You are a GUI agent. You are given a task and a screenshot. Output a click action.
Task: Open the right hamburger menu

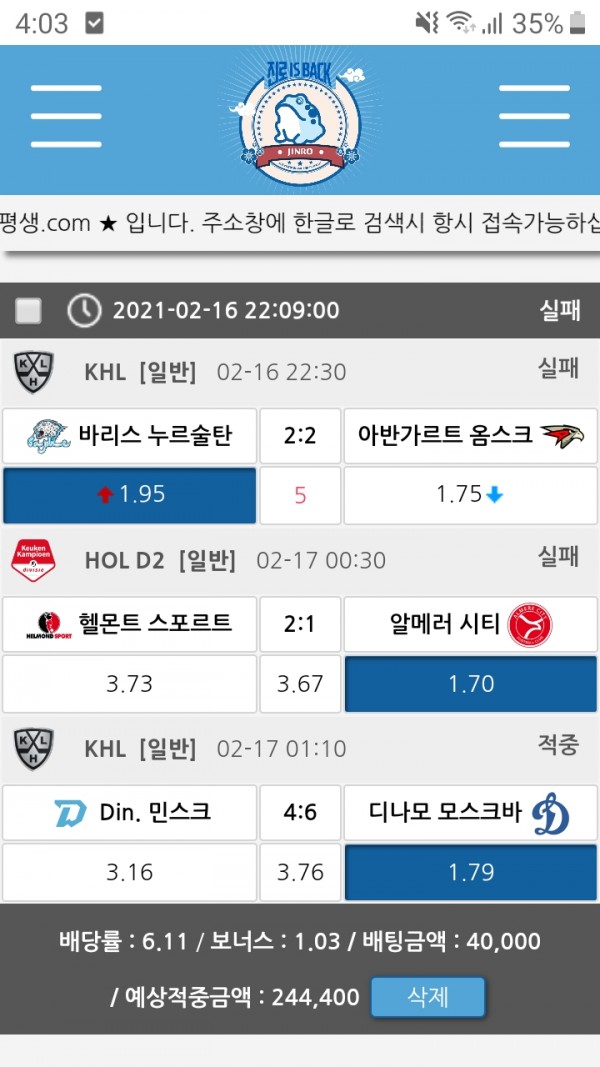[533, 116]
